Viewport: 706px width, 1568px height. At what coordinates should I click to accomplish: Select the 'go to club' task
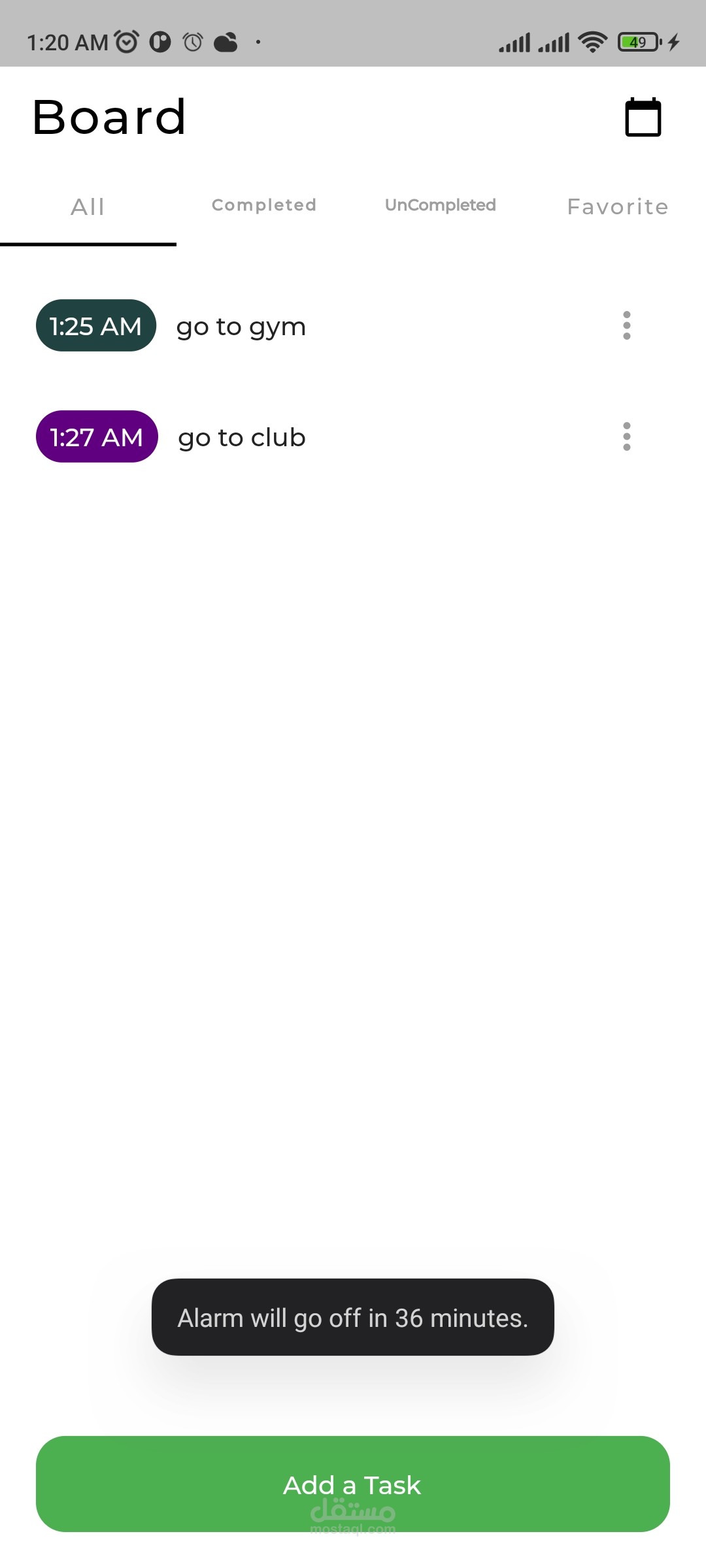242,438
